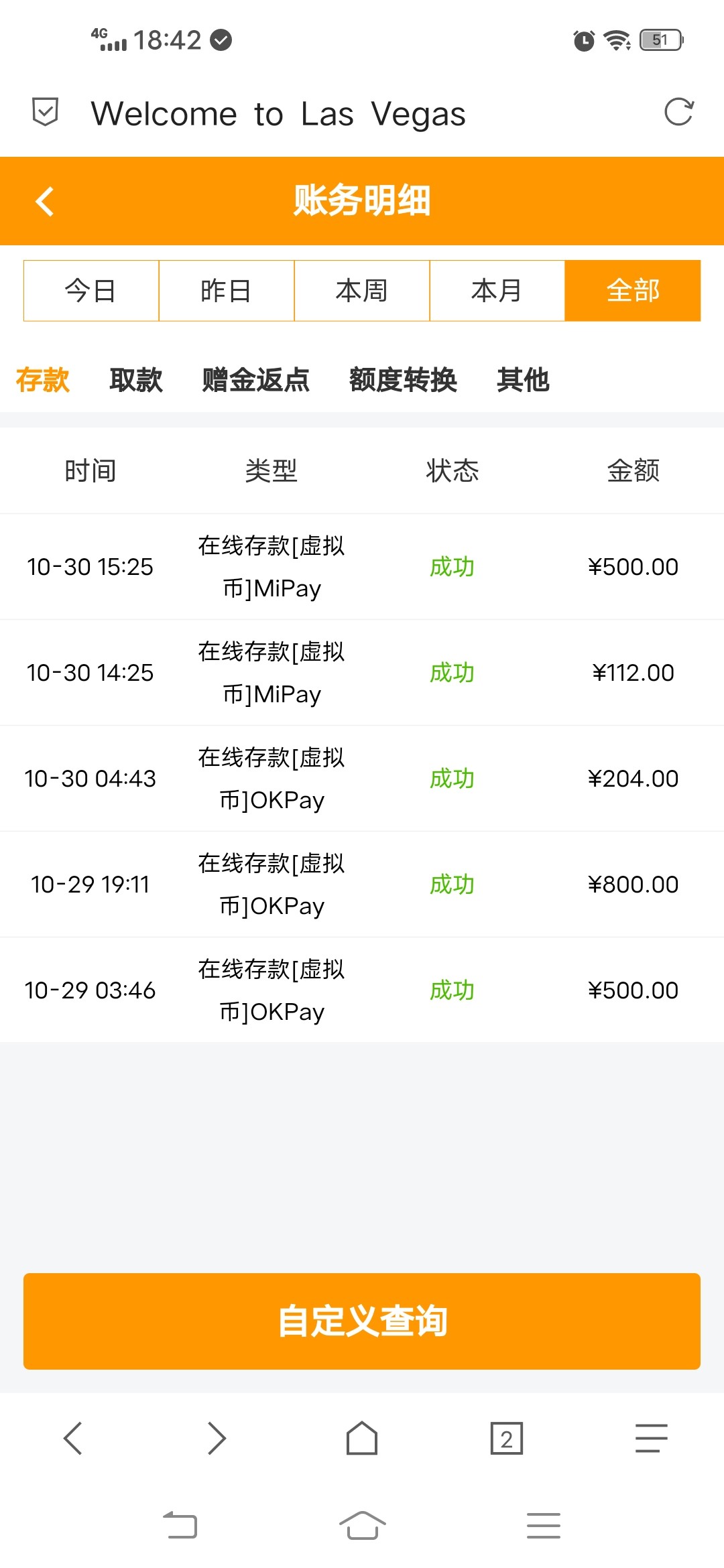Tap the system home button
Viewport: 724px width, 1568px height.
click(362, 1526)
